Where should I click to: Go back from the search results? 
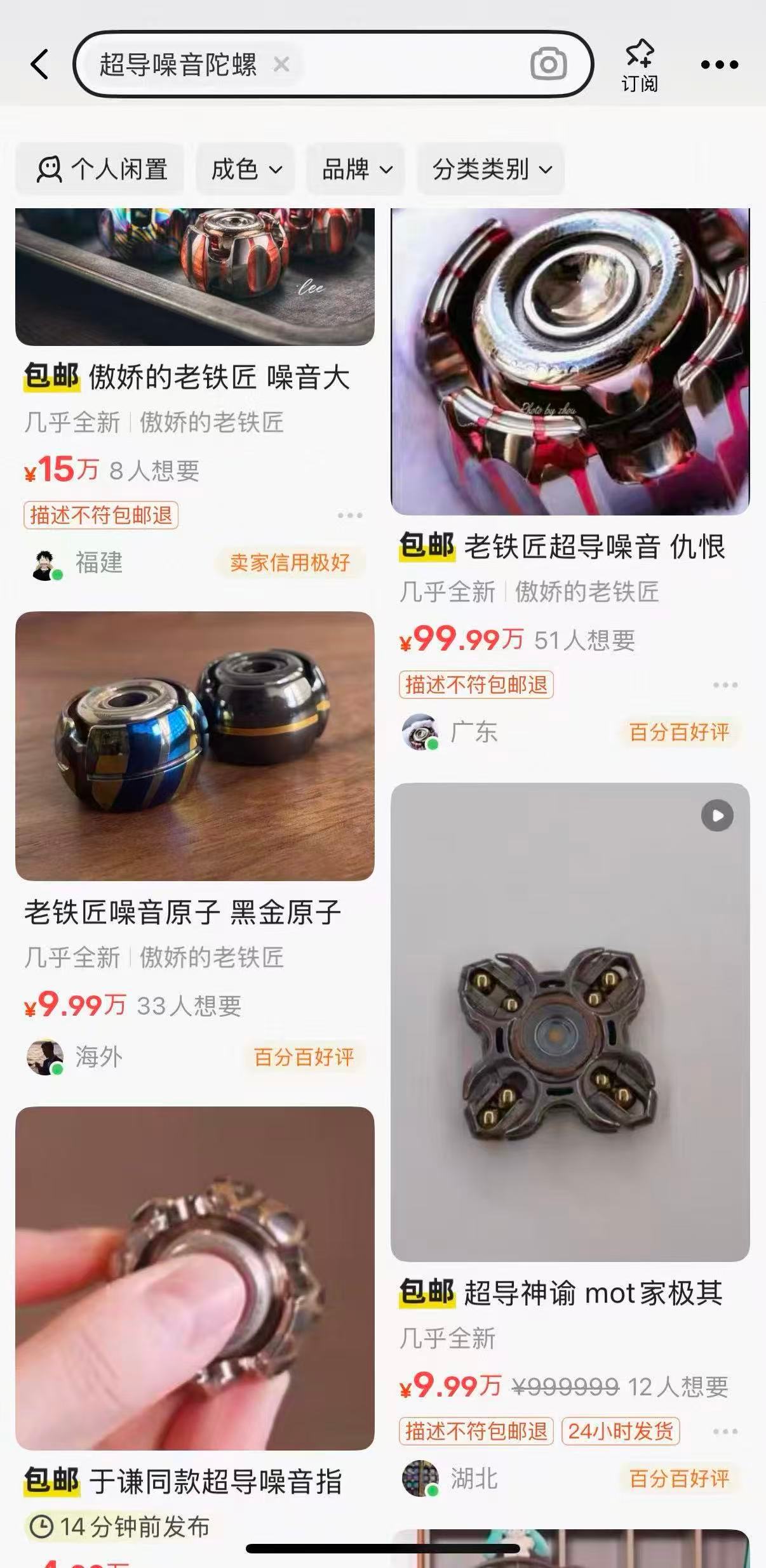pyautogui.click(x=39, y=65)
